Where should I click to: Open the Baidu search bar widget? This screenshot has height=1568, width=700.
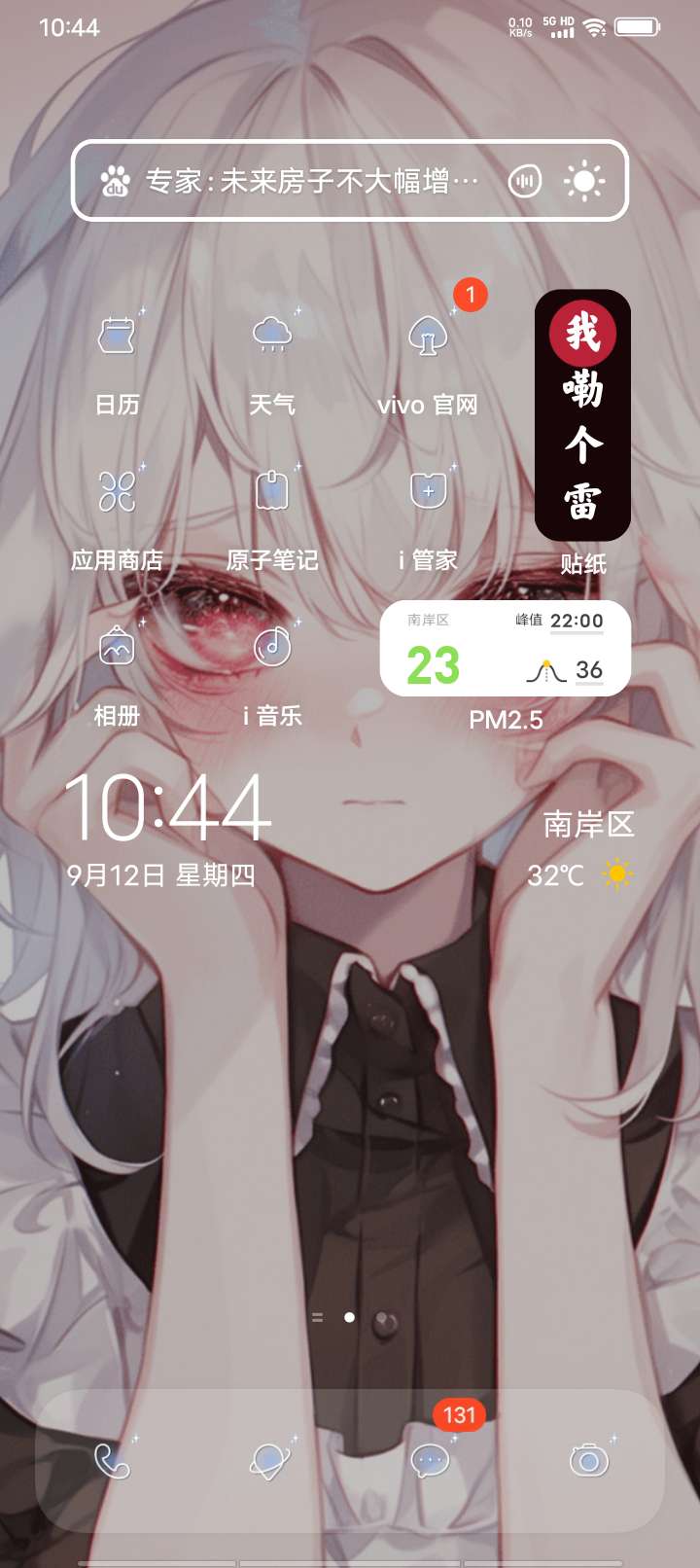click(x=301, y=181)
